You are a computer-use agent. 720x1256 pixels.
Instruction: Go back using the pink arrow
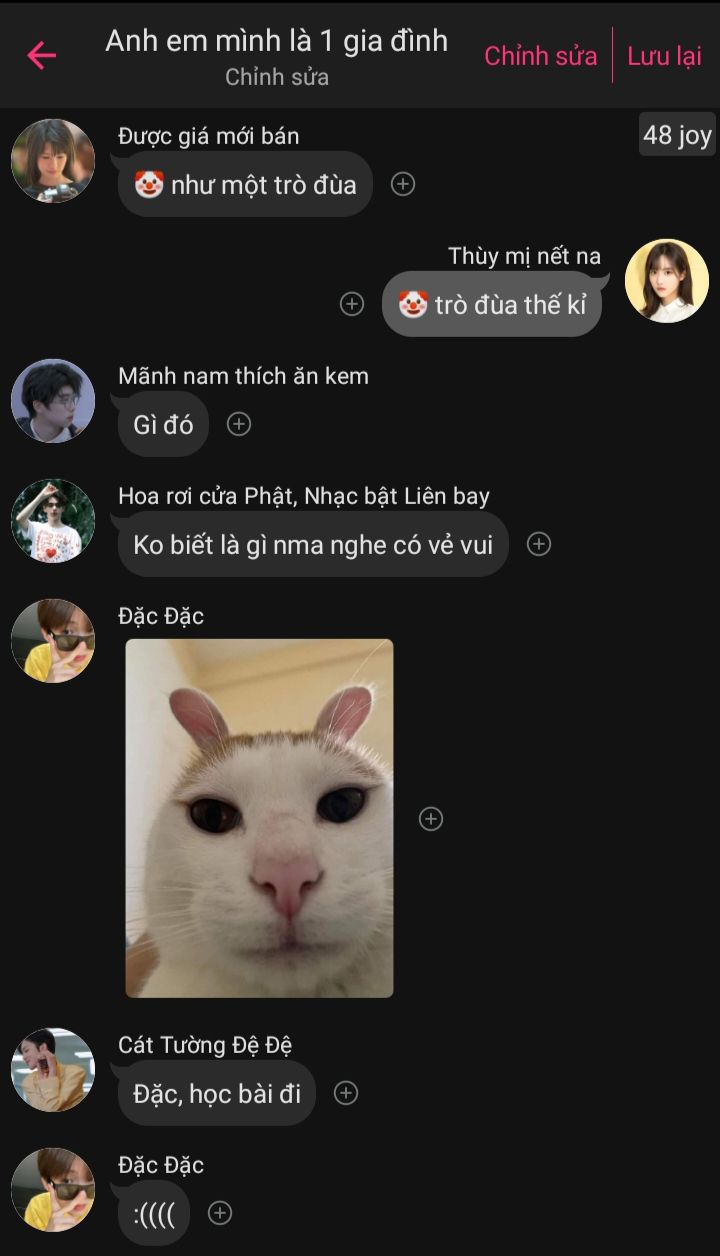click(42, 55)
